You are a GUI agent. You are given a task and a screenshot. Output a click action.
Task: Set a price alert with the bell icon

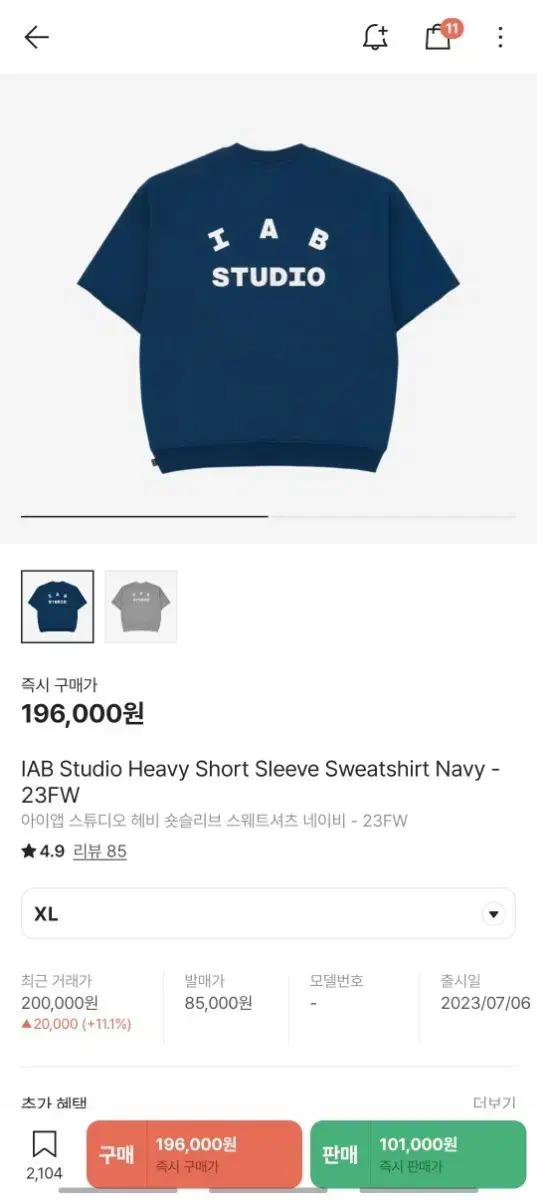tap(375, 38)
